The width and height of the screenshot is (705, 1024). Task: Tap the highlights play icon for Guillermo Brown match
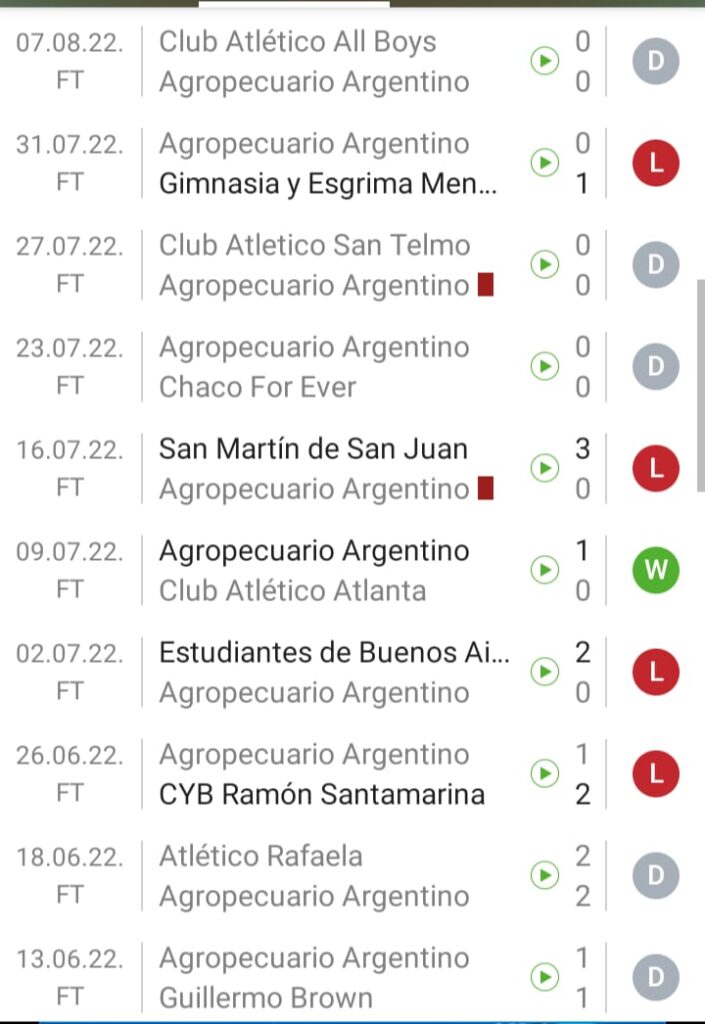544,978
